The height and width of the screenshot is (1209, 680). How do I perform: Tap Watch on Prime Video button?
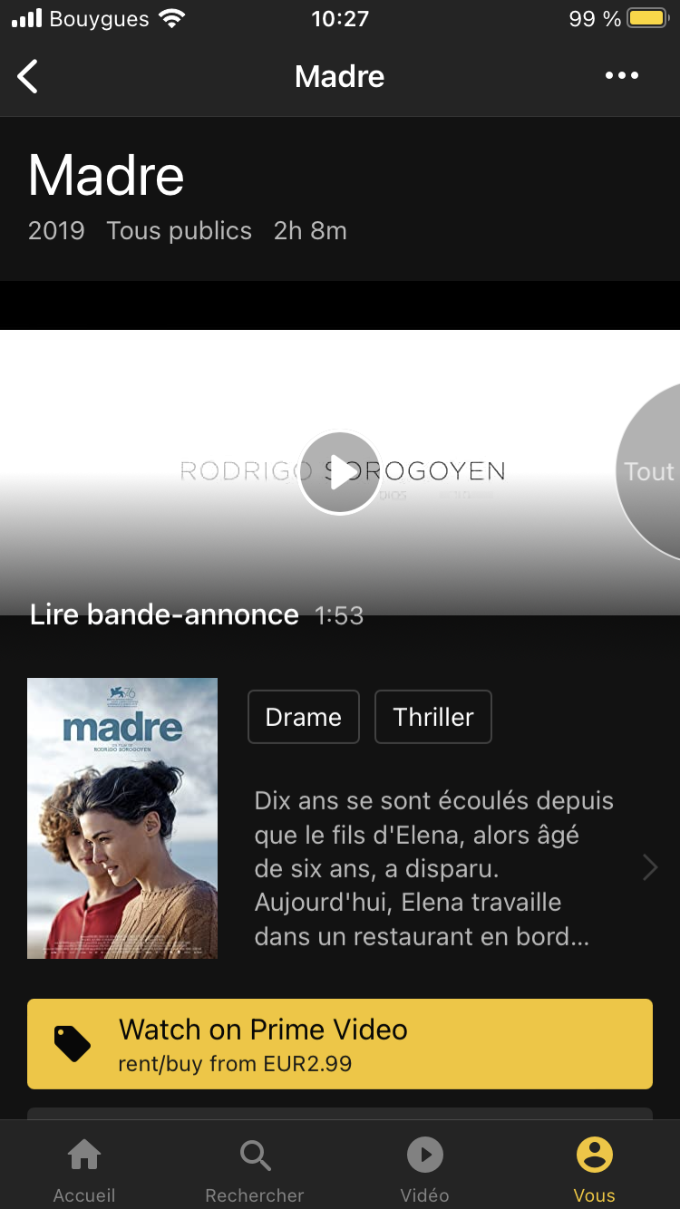click(340, 1044)
